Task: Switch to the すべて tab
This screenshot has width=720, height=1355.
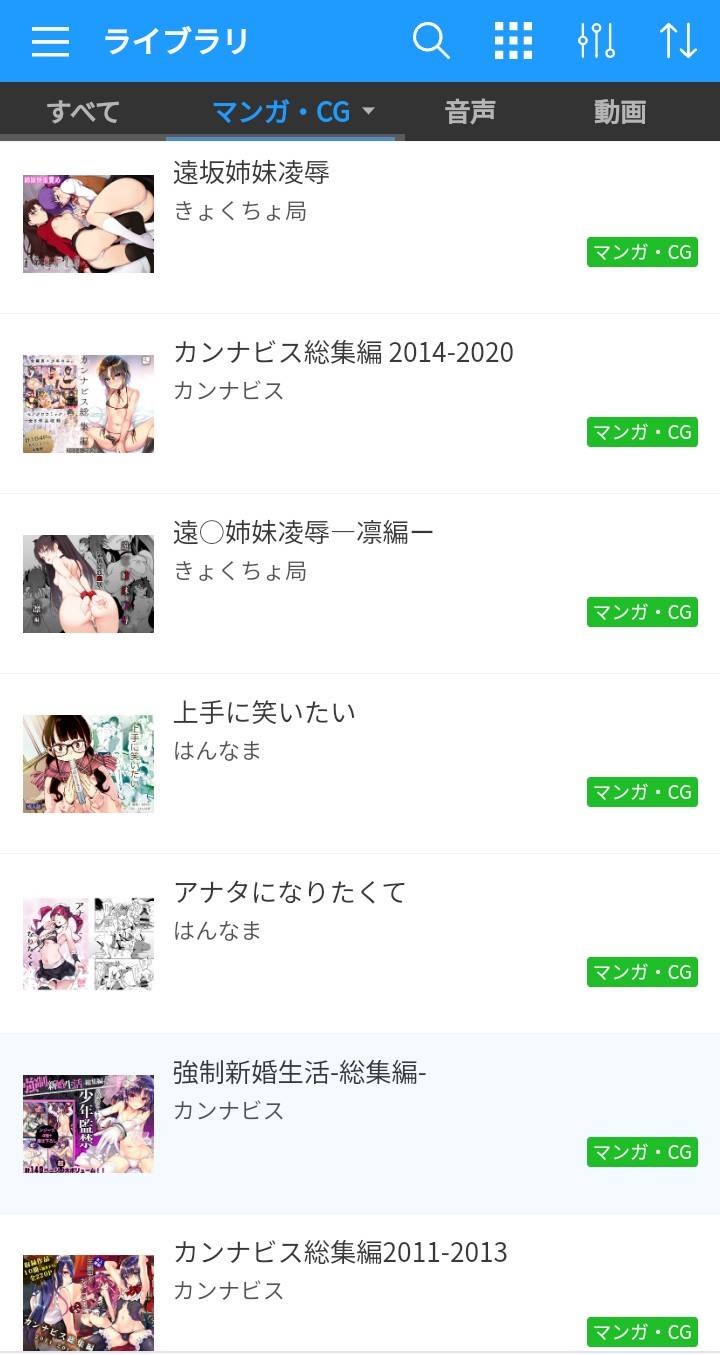Action: tap(83, 112)
